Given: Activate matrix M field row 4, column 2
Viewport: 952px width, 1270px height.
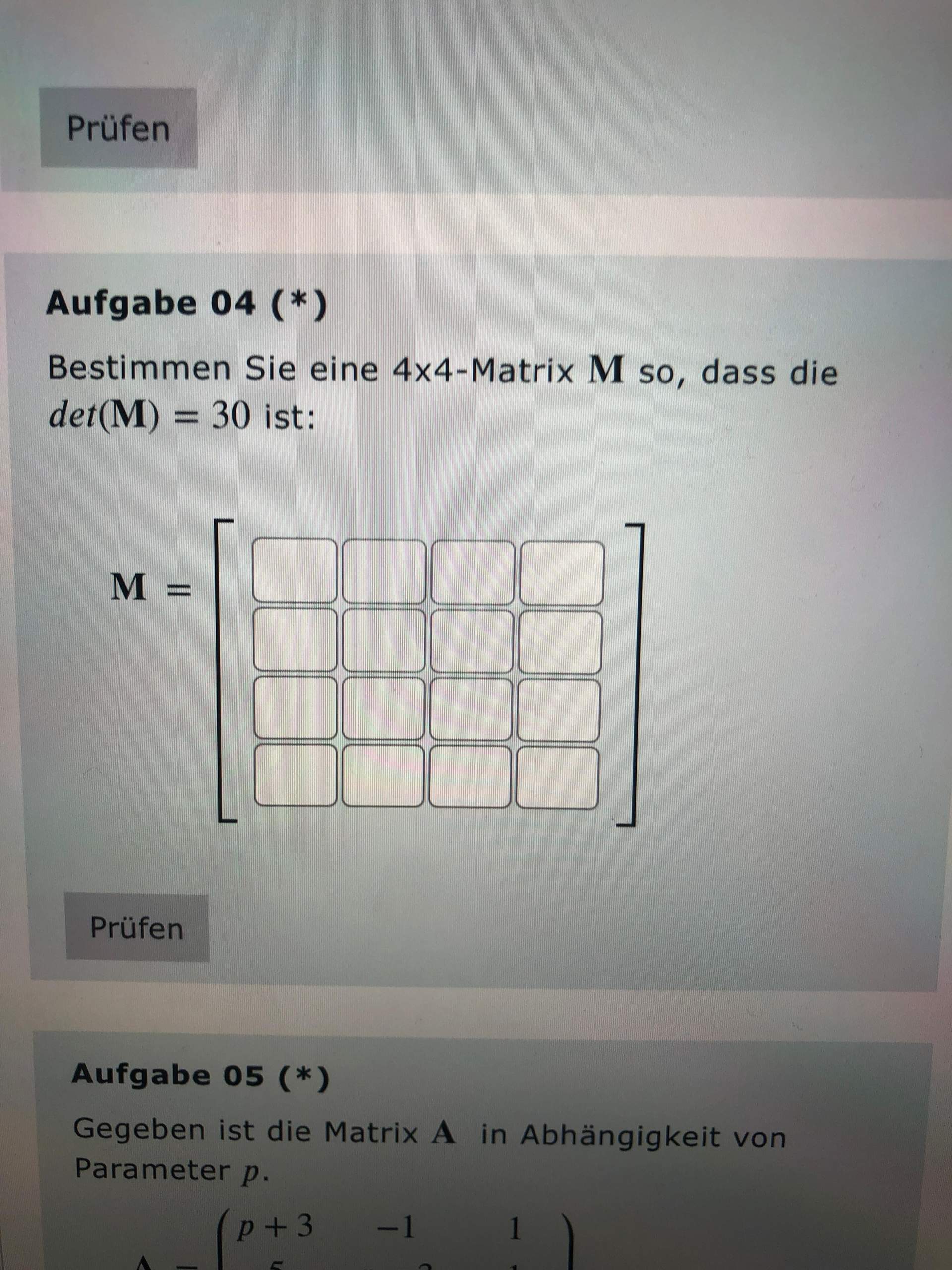Looking at the screenshot, I should 383,776.
